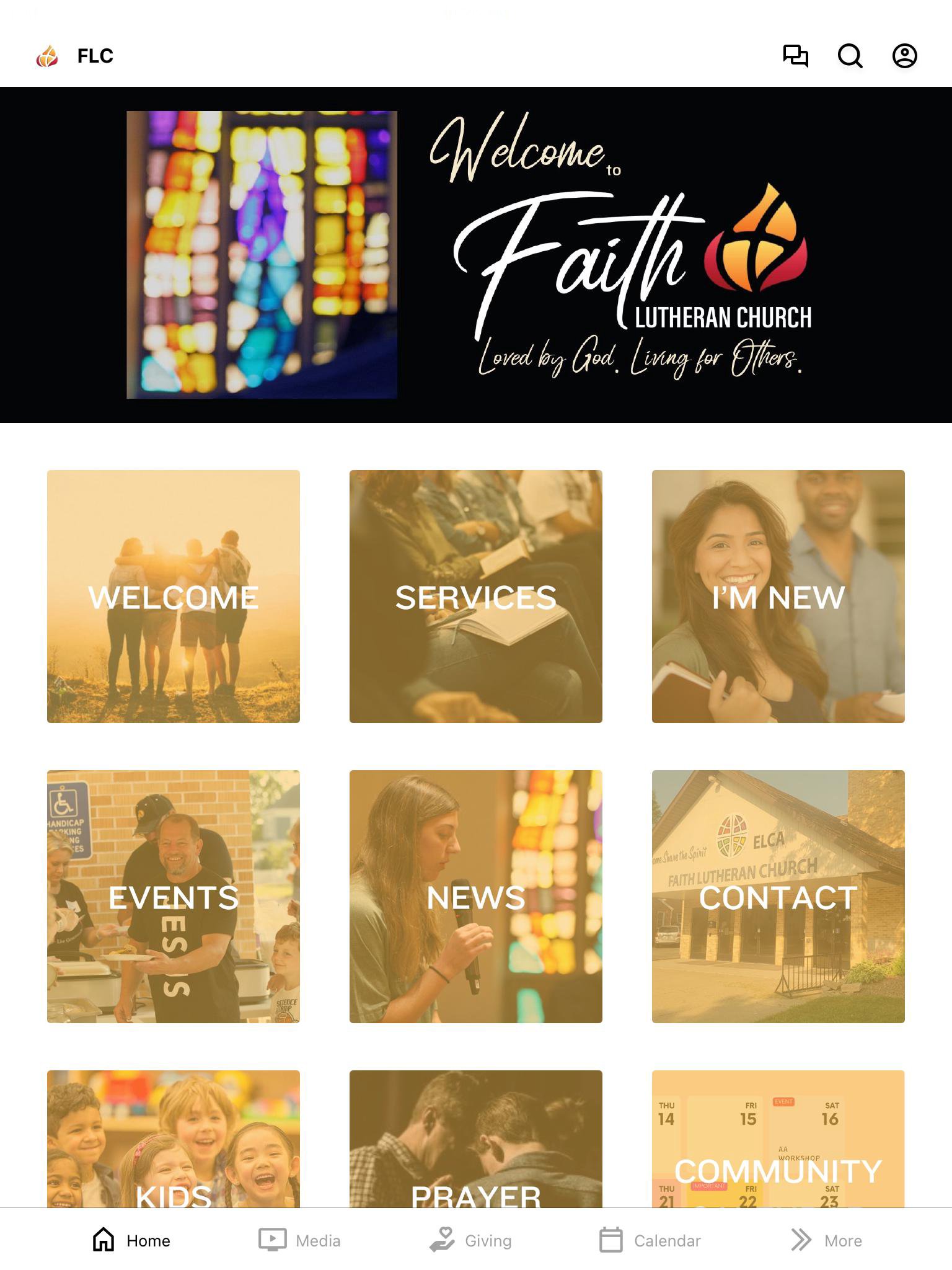
Task: Open the CONTACT tile
Action: point(778,896)
